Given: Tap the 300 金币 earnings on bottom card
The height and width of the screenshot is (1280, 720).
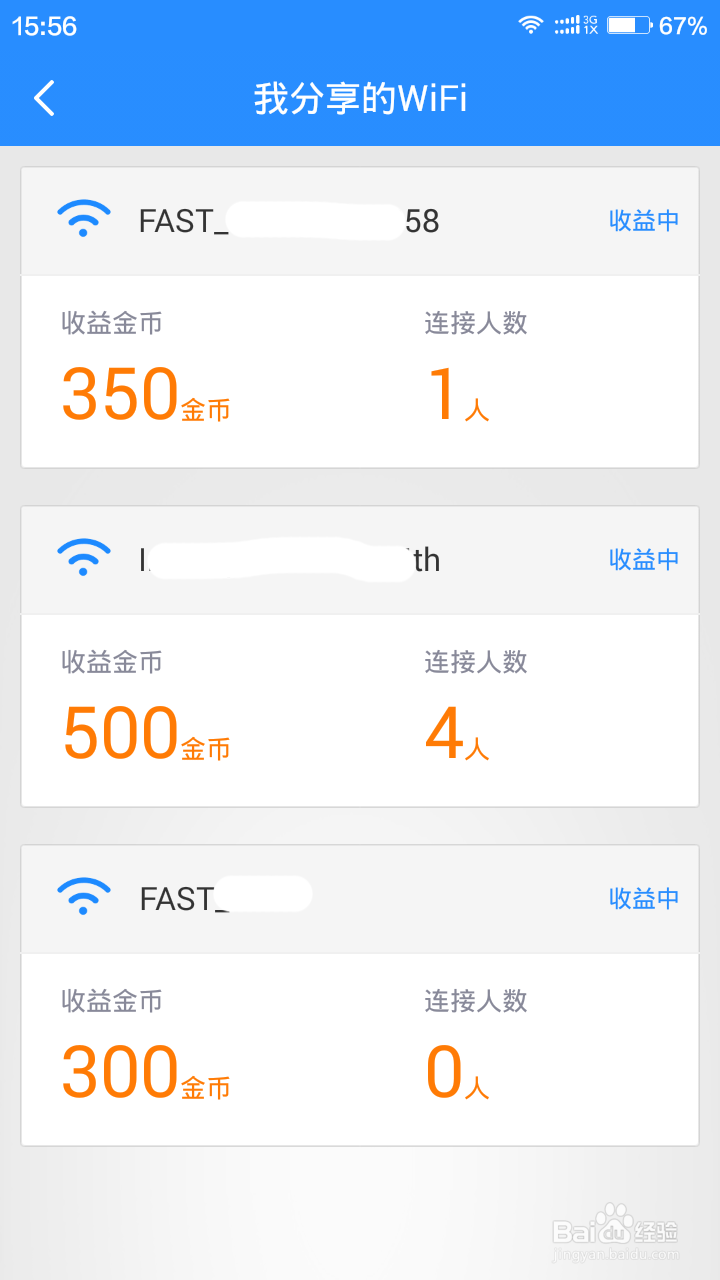Looking at the screenshot, I should coord(145,1072).
